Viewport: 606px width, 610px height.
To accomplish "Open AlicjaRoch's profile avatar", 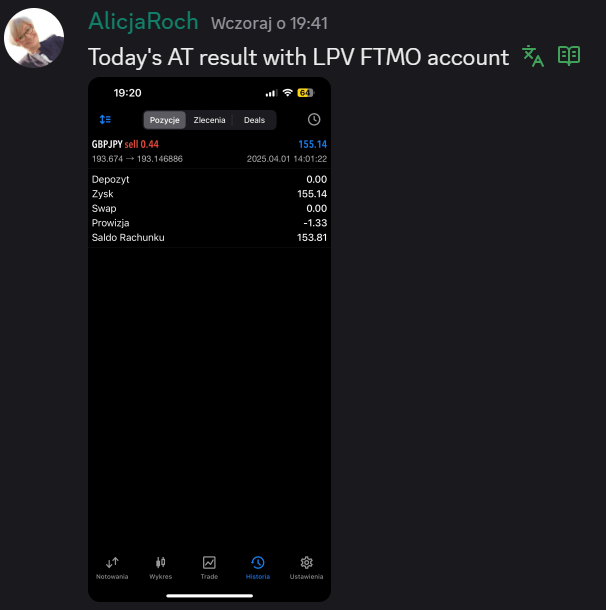I will click(34, 38).
